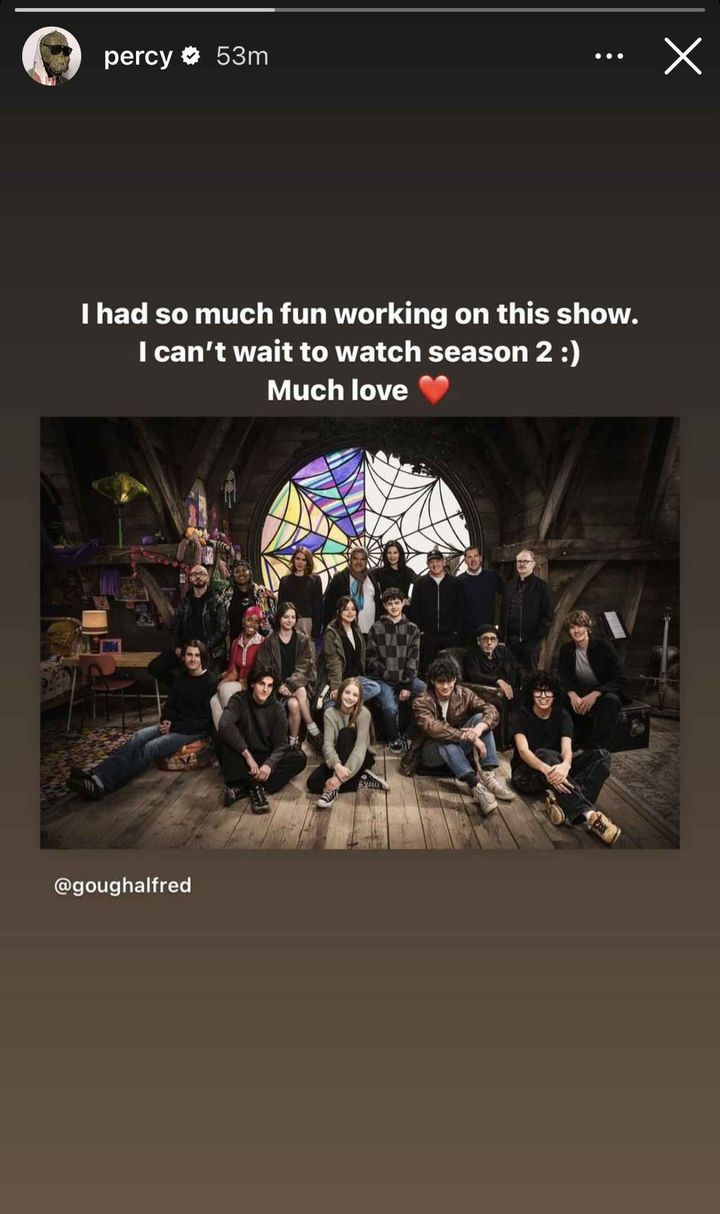720x1214 pixels.
Task: Open the three-dot story options menu
Action: tap(609, 56)
